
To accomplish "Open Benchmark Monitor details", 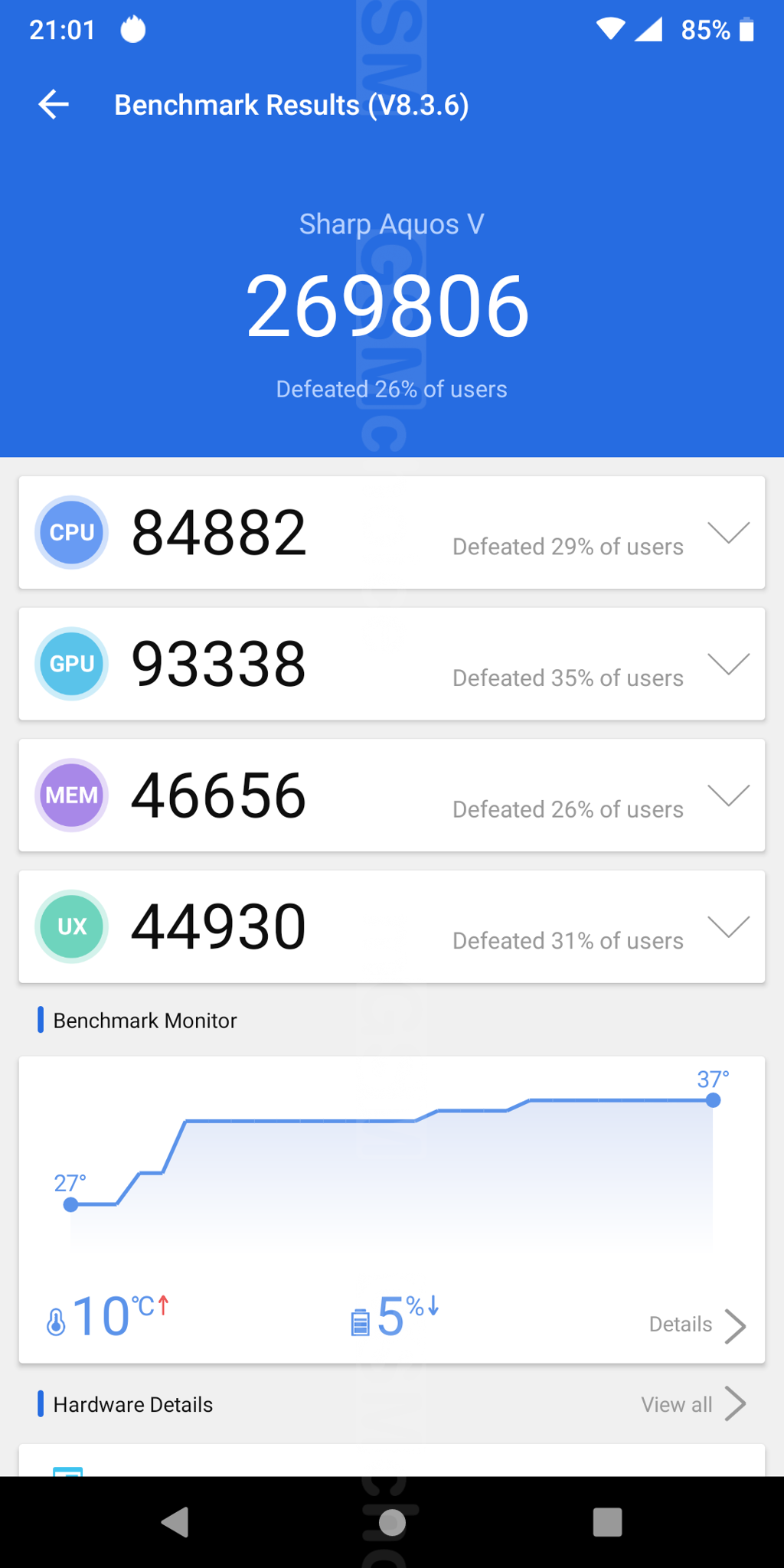I will [x=697, y=1325].
